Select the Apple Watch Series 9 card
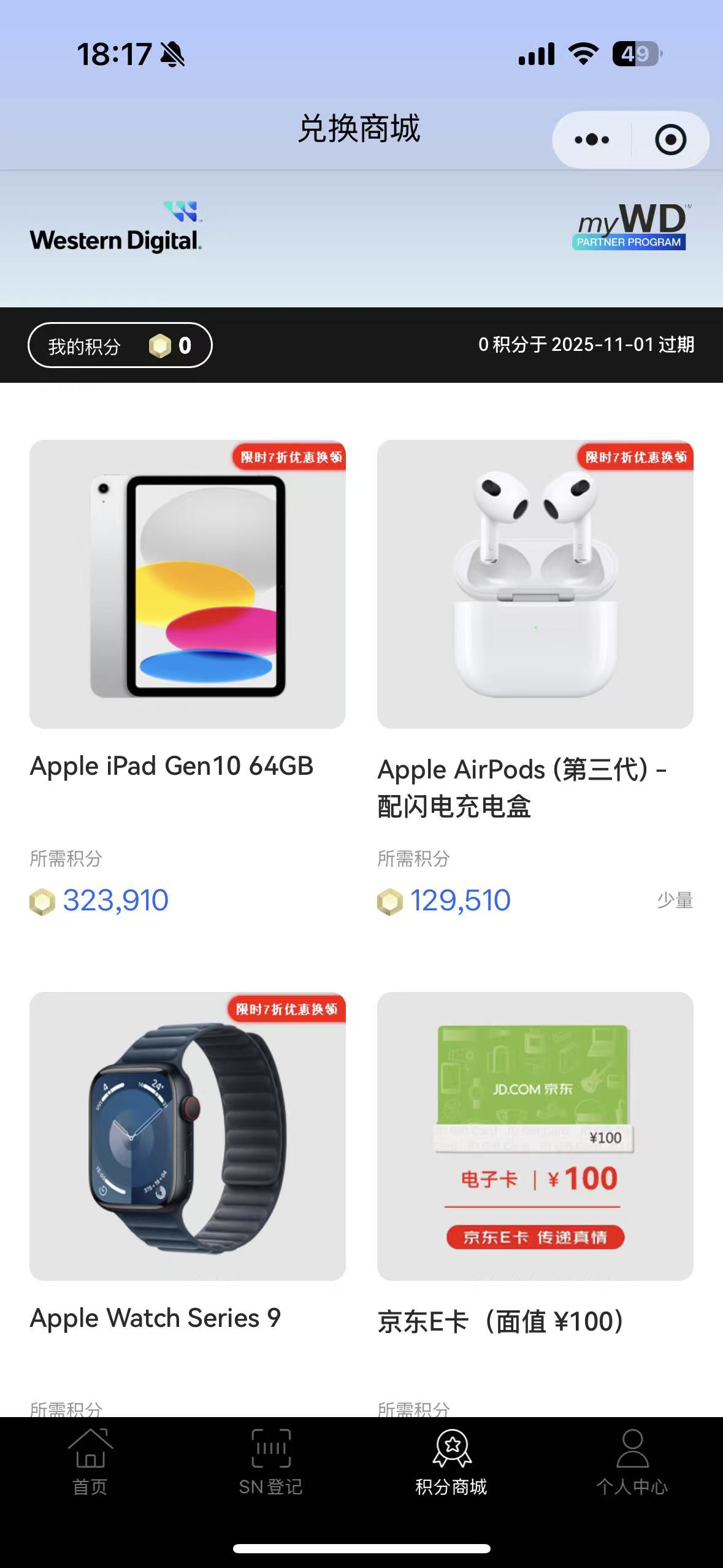This screenshot has width=723, height=1568. 188,1136
